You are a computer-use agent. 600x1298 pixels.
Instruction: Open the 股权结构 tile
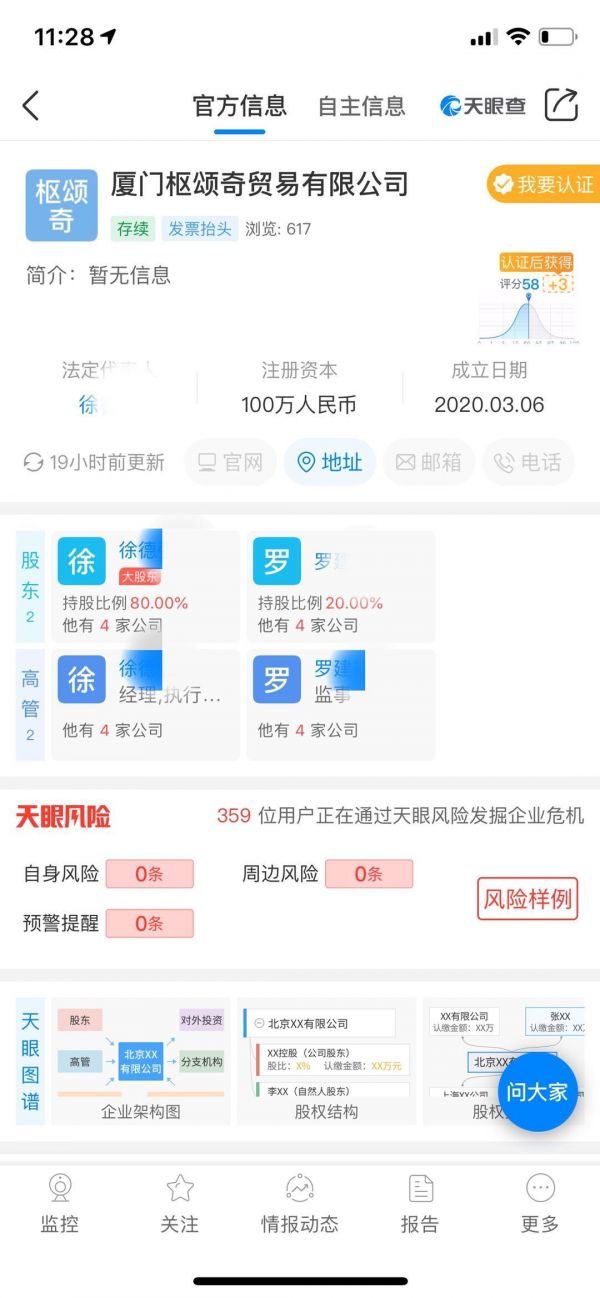326,1060
